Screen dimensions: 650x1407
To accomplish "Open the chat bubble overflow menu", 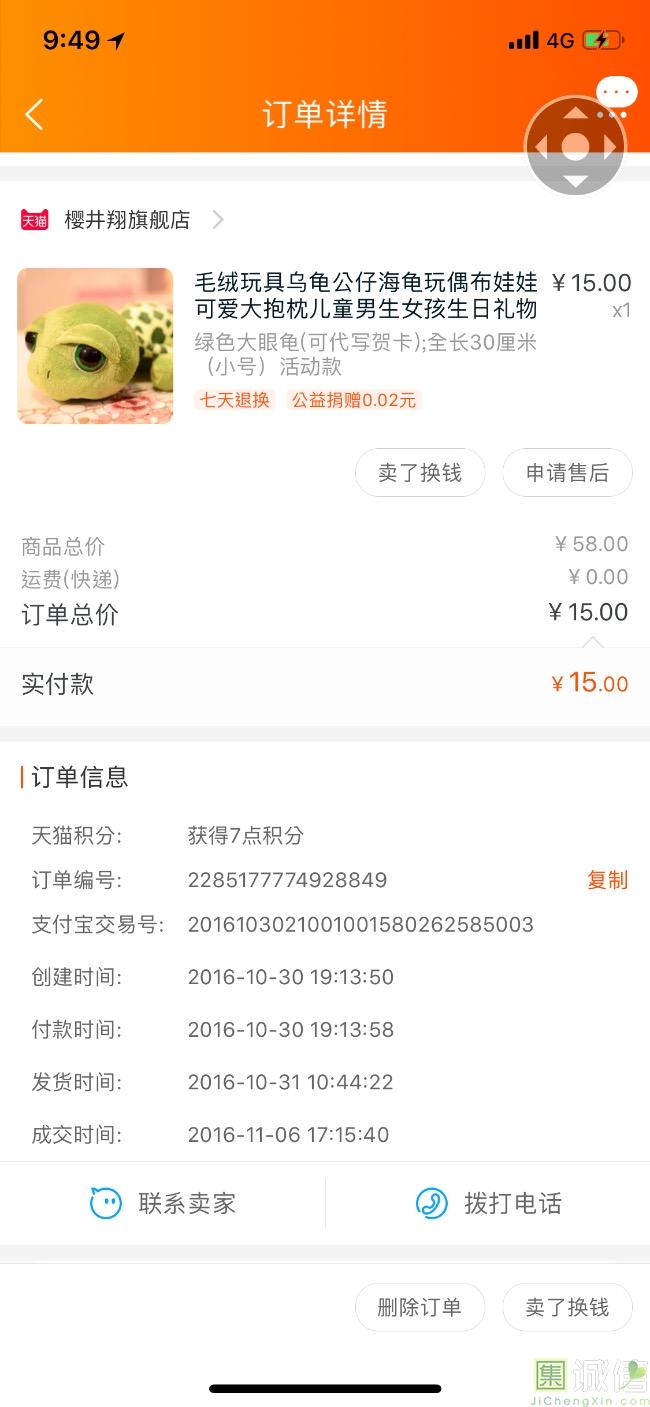I will point(616,93).
